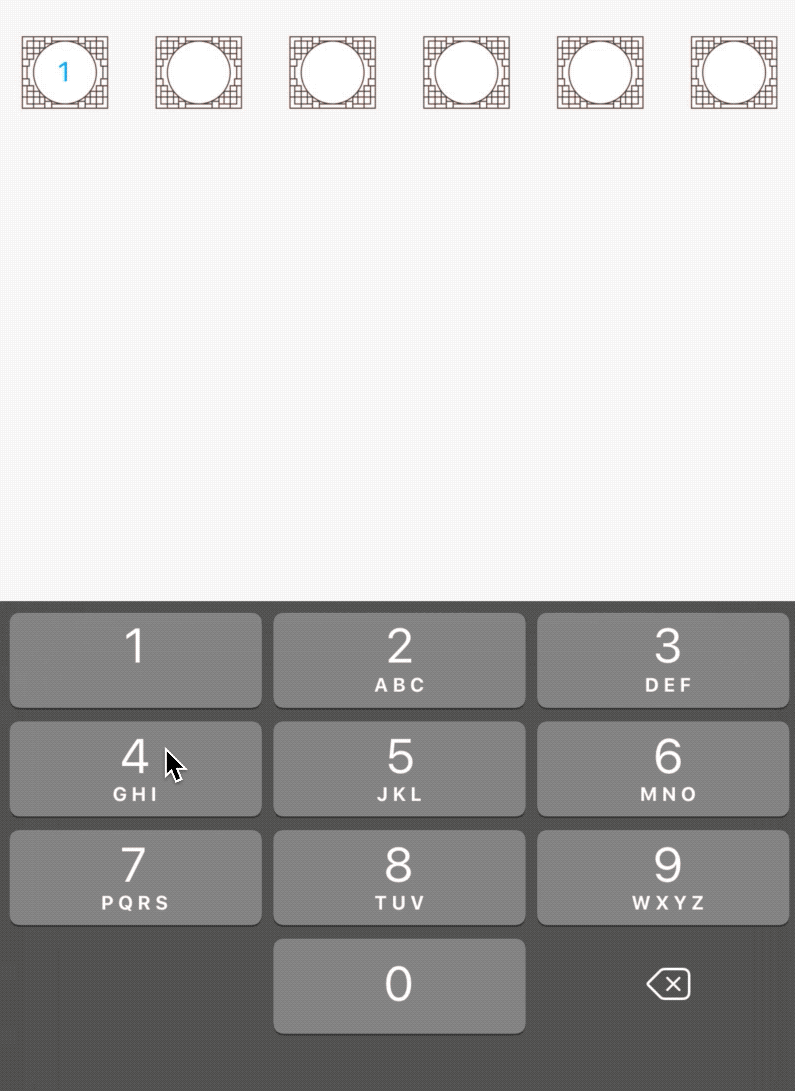Tap the 3 DEF key
This screenshot has width=795, height=1091.
tap(663, 660)
